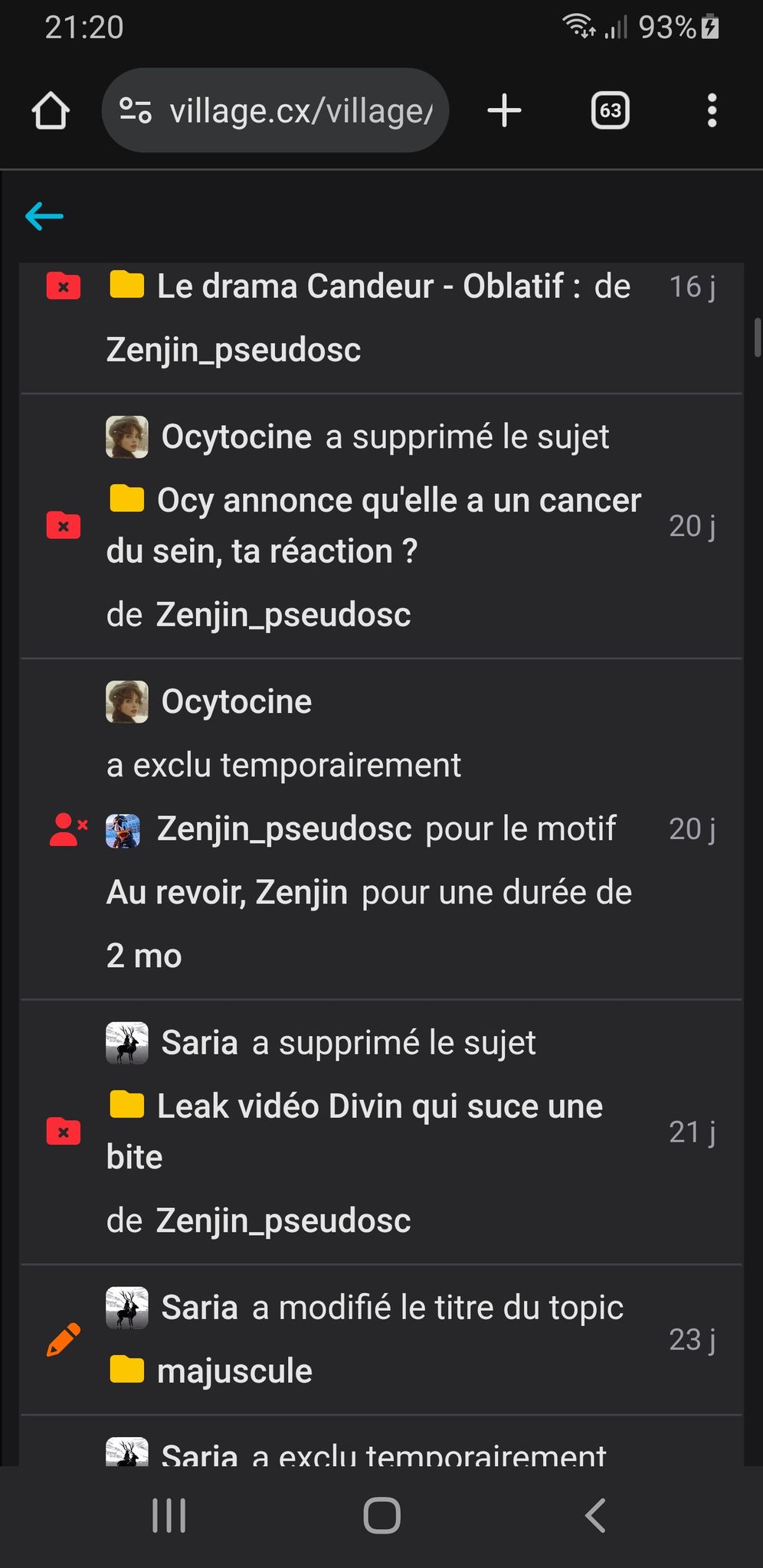763x1568 pixels.
Task: Open topic Ocy annonce qu'elle a un cancer
Action: tap(398, 501)
